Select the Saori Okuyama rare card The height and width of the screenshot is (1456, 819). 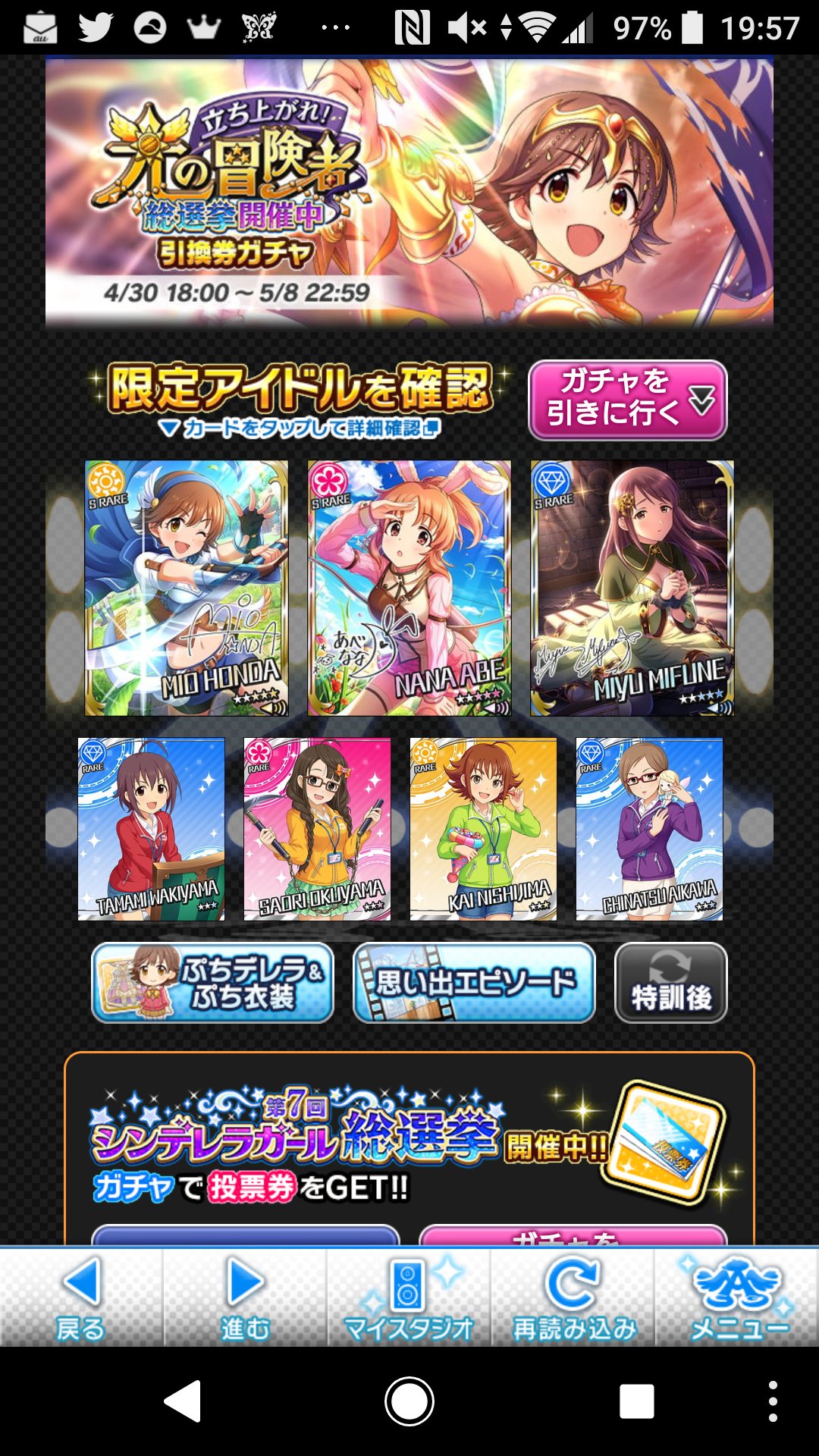pos(317,829)
